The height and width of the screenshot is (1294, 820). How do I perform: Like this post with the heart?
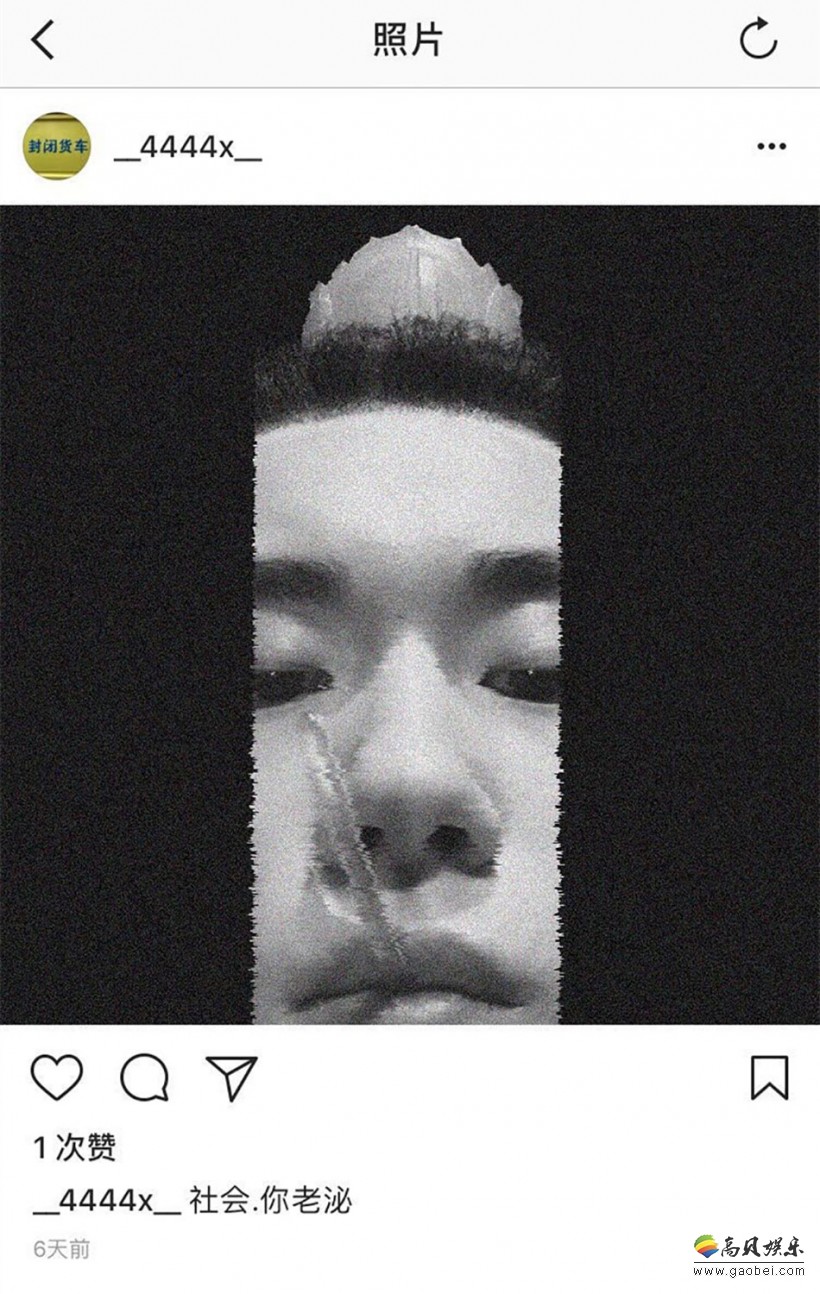tap(57, 1078)
